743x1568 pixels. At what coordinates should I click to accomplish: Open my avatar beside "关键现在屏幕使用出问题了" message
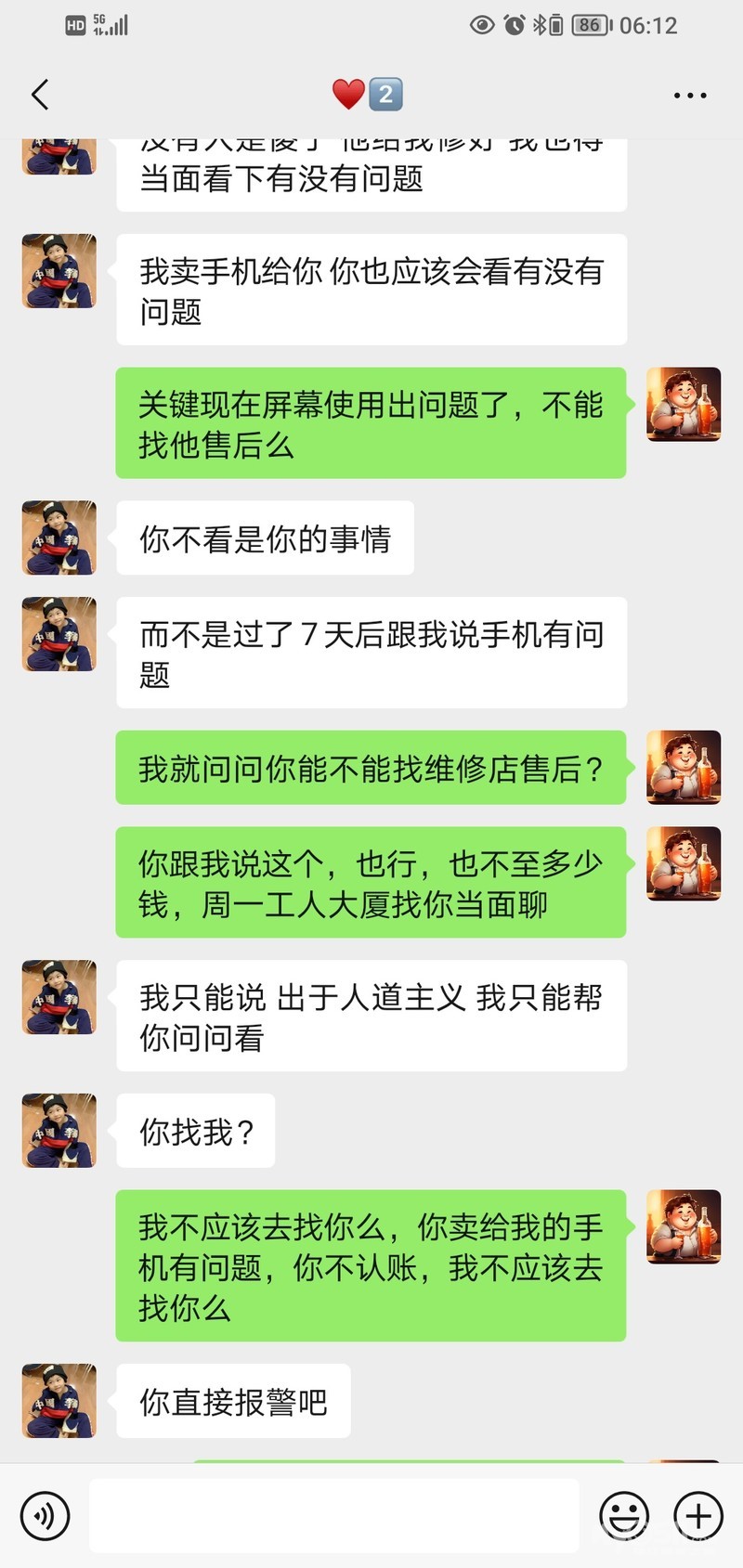pos(684,405)
